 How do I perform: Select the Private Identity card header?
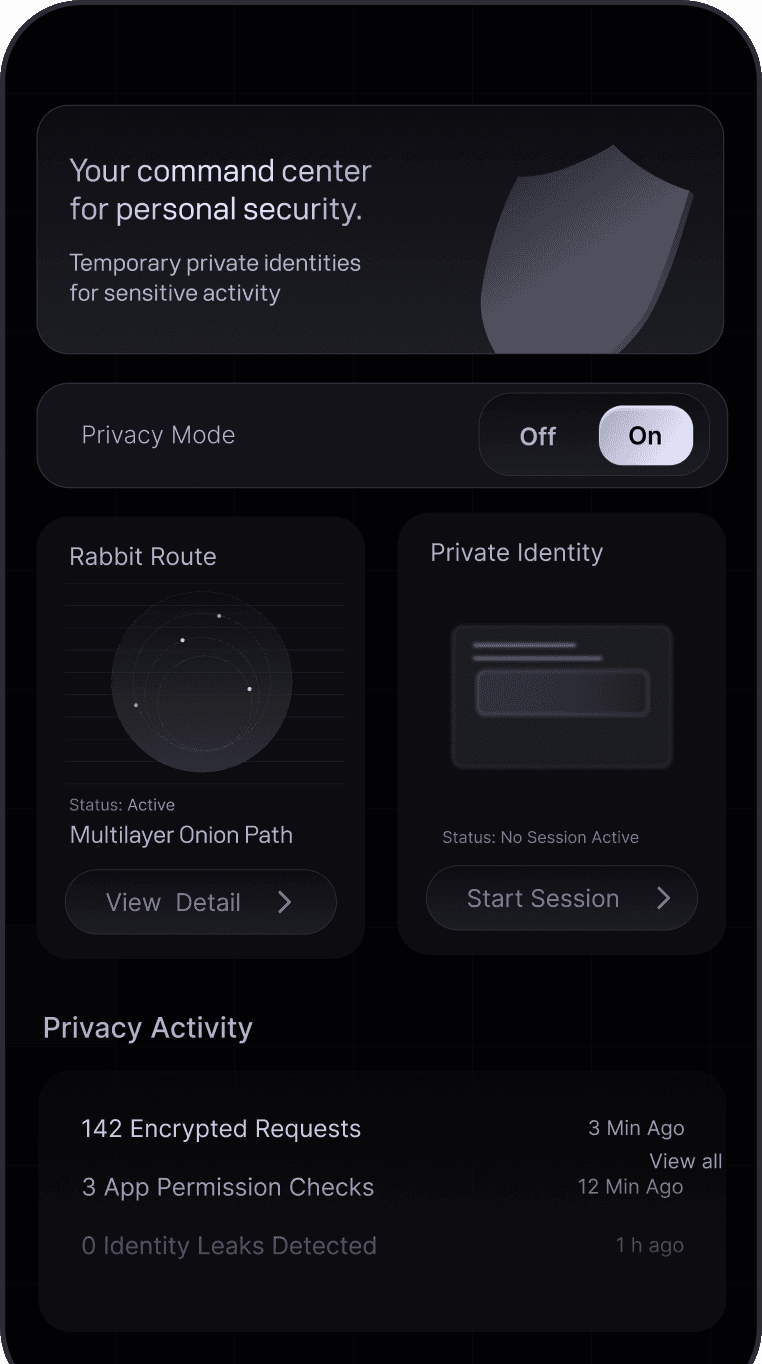(516, 552)
